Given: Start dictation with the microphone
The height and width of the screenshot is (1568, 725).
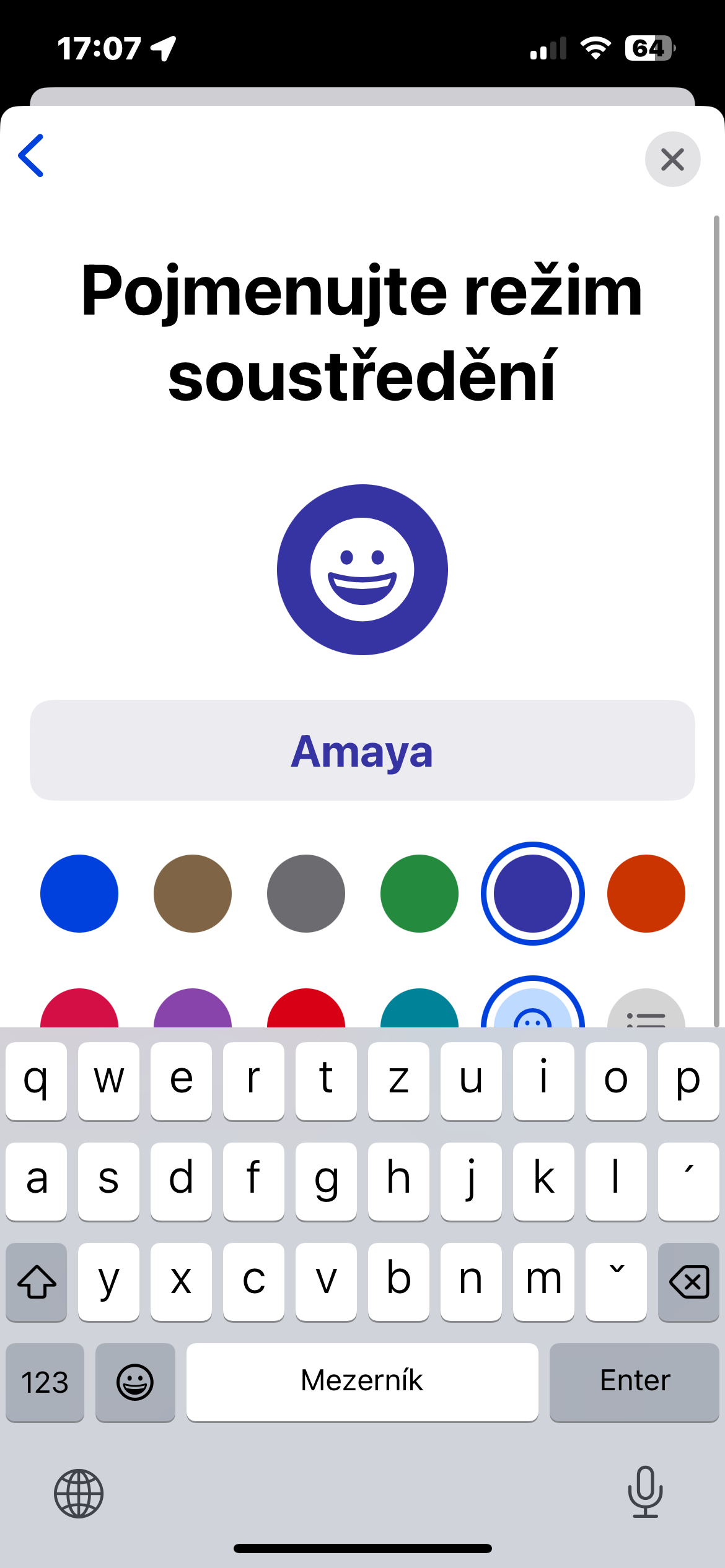Looking at the screenshot, I should [645, 1492].
